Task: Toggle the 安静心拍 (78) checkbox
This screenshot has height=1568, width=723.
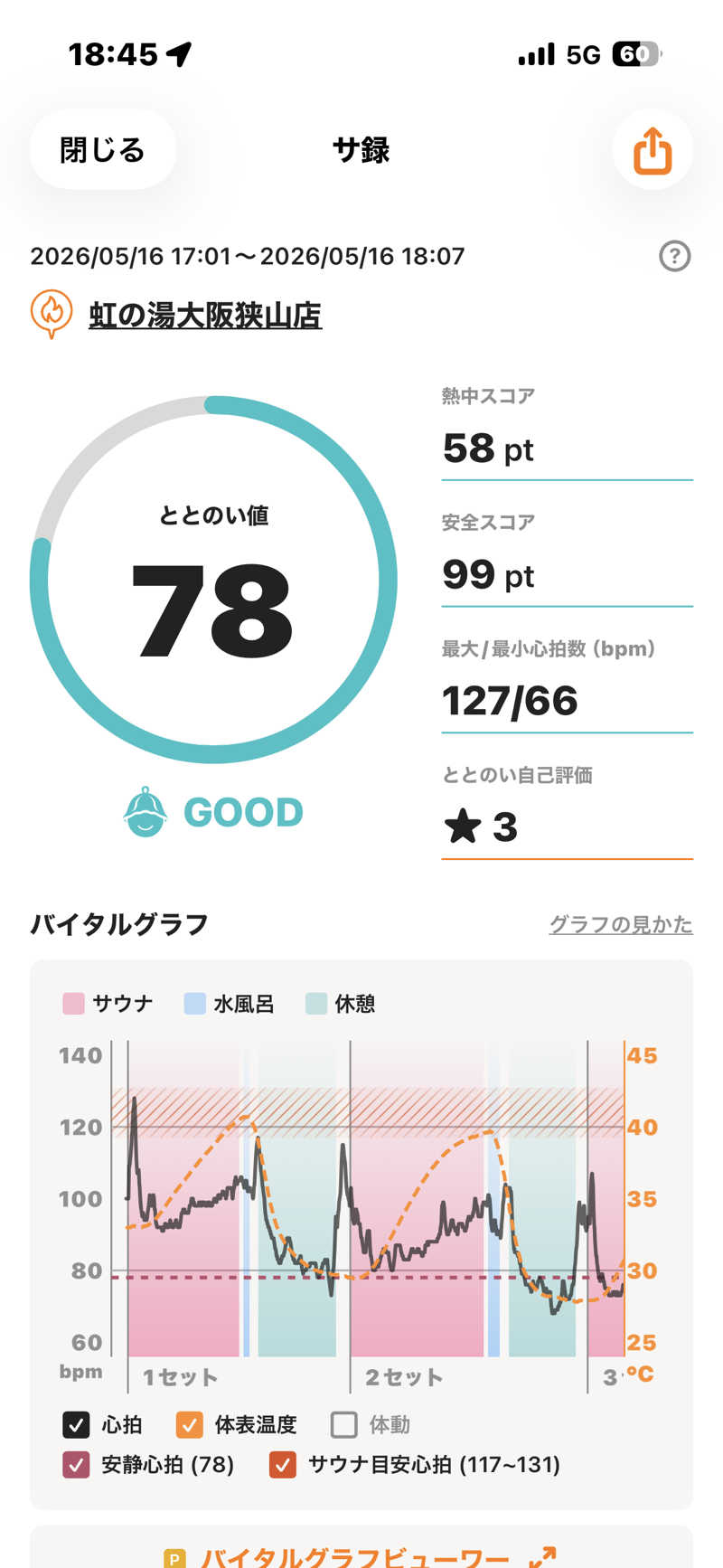Action: 76,1465
